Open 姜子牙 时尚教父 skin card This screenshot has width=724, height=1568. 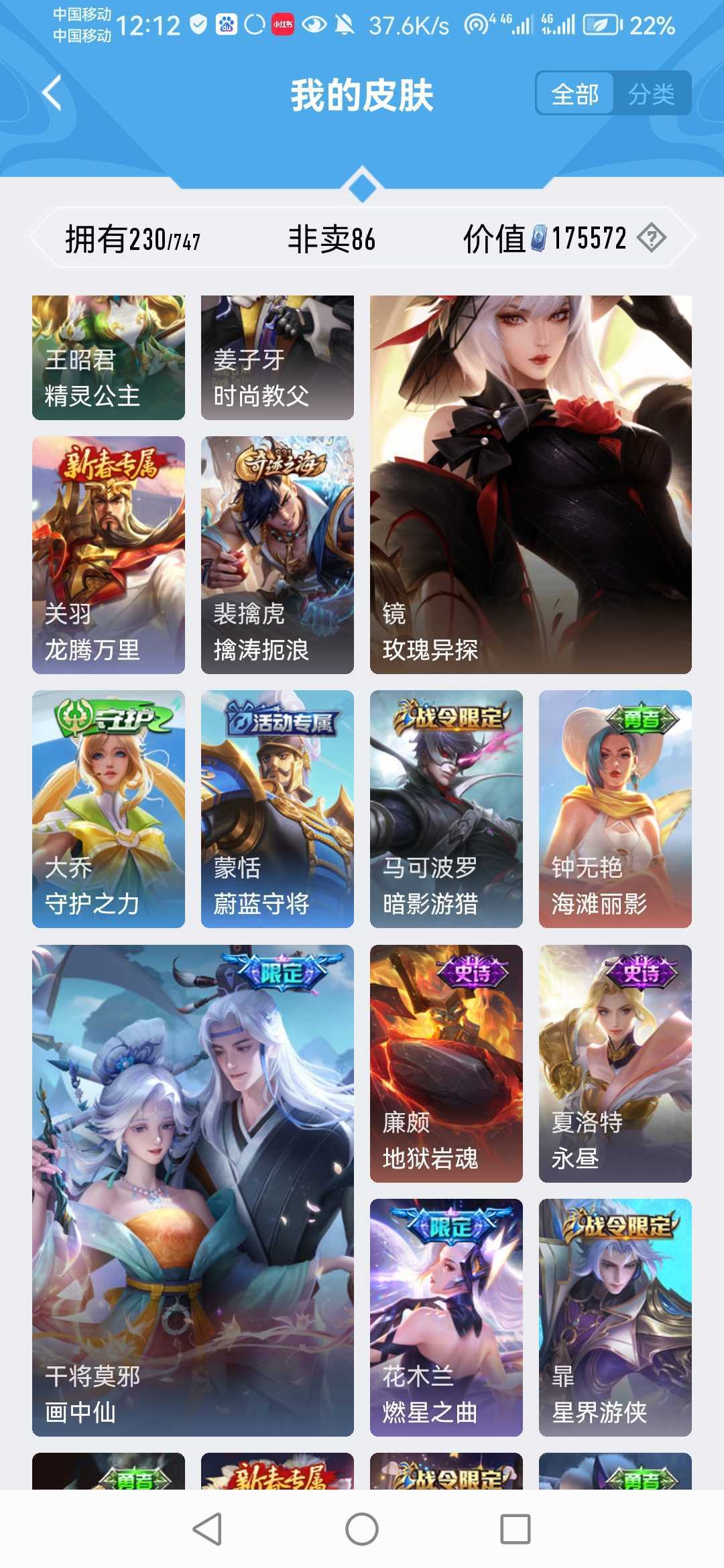278,358
